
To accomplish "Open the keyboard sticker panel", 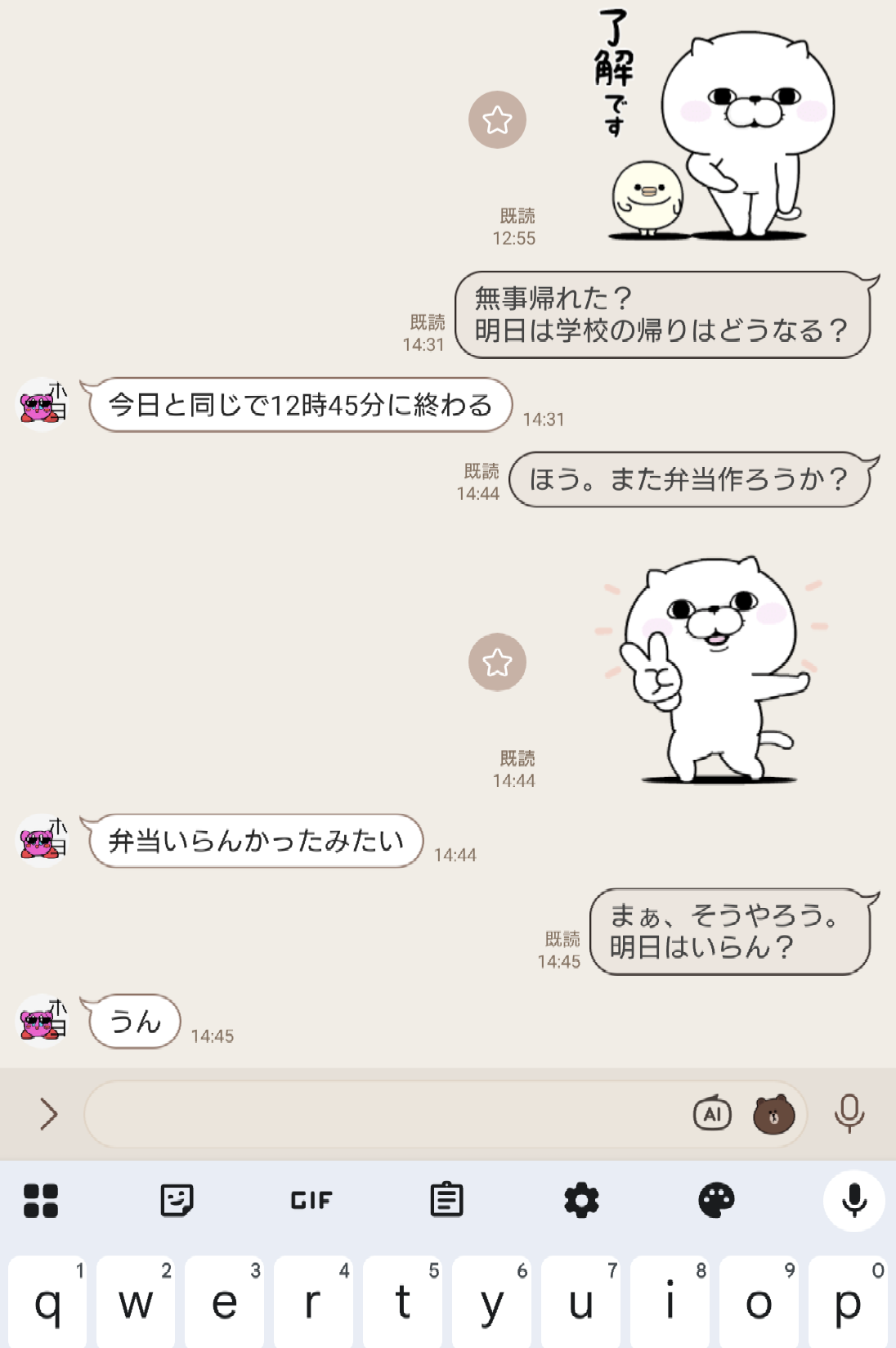I will coord(177,1200).
